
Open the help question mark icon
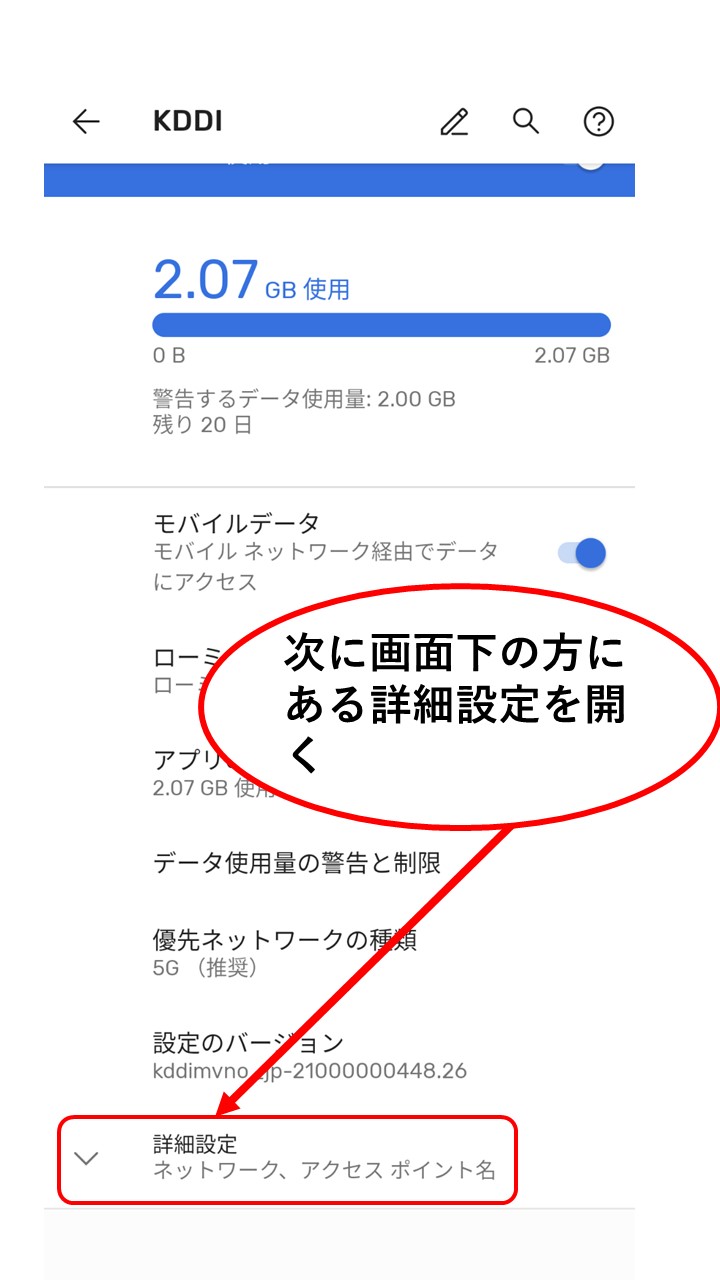pyautogui.click(x=598, y=122)
